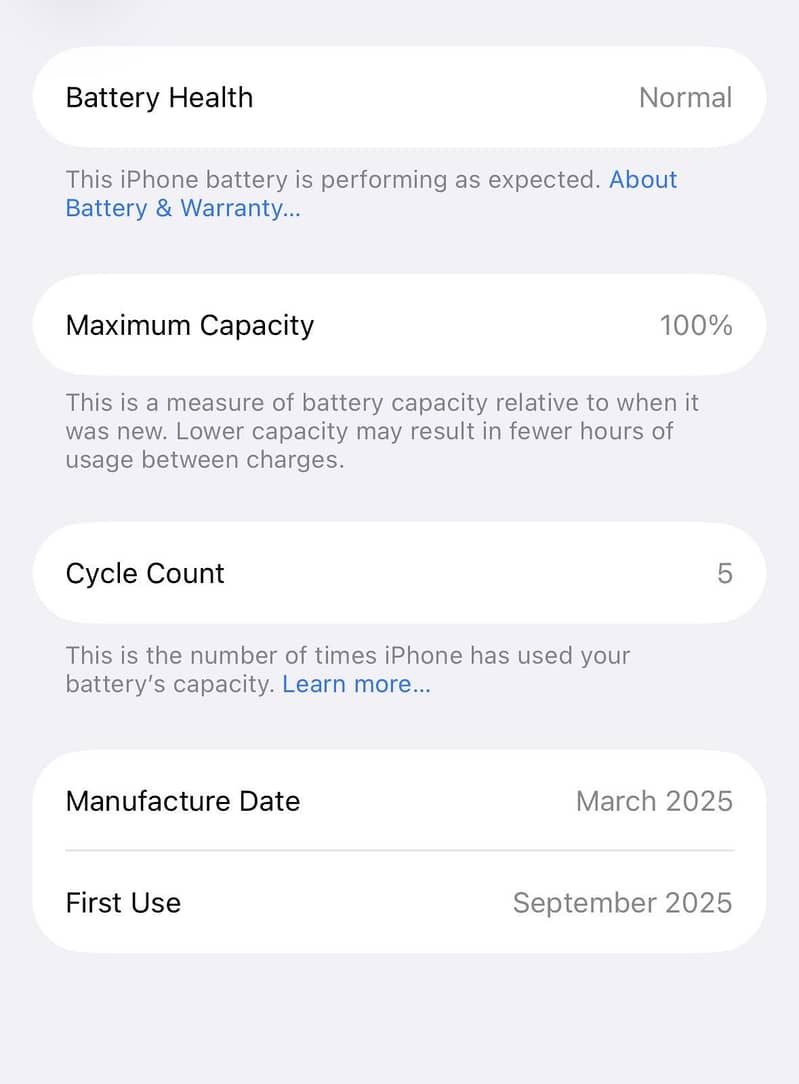This screenshot has height=1084, width=799.
Task: Select the Cycle Count row
Action: click(x=400, y=573)
